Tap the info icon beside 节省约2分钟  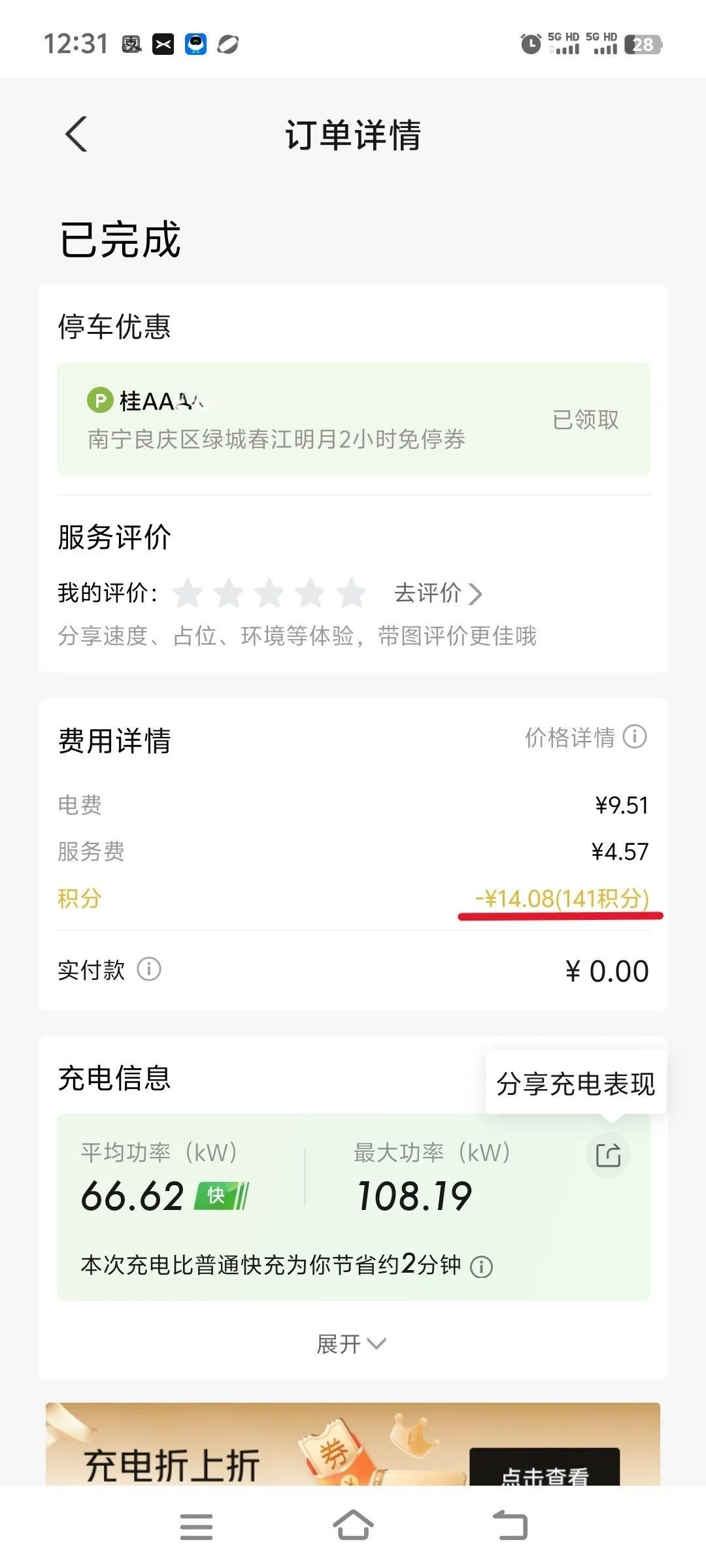click(x=482, y=1267)
